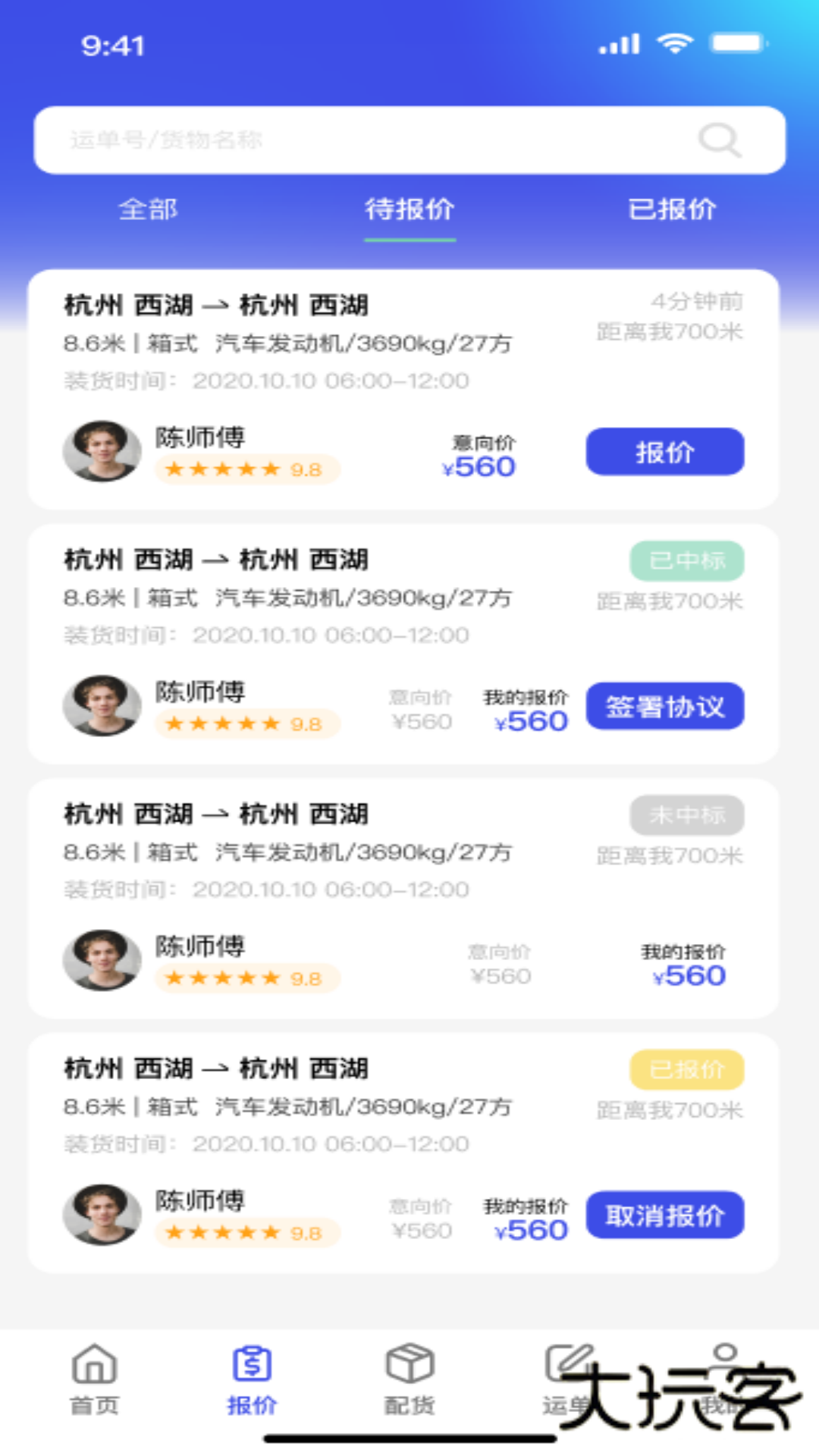
Task: Switch to the 已报价 tab
Action: coord(674,210)
